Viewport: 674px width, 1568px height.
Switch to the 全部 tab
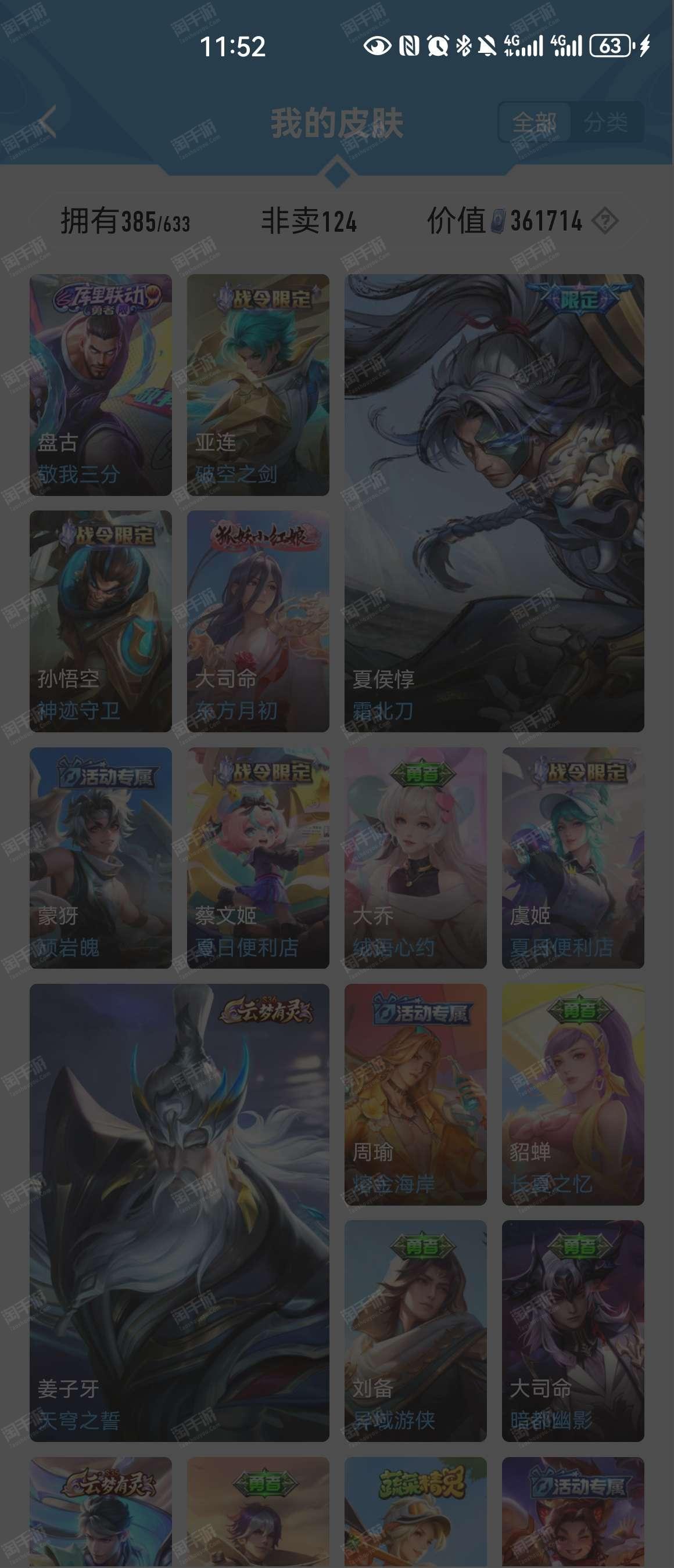[x=535, y=123]
